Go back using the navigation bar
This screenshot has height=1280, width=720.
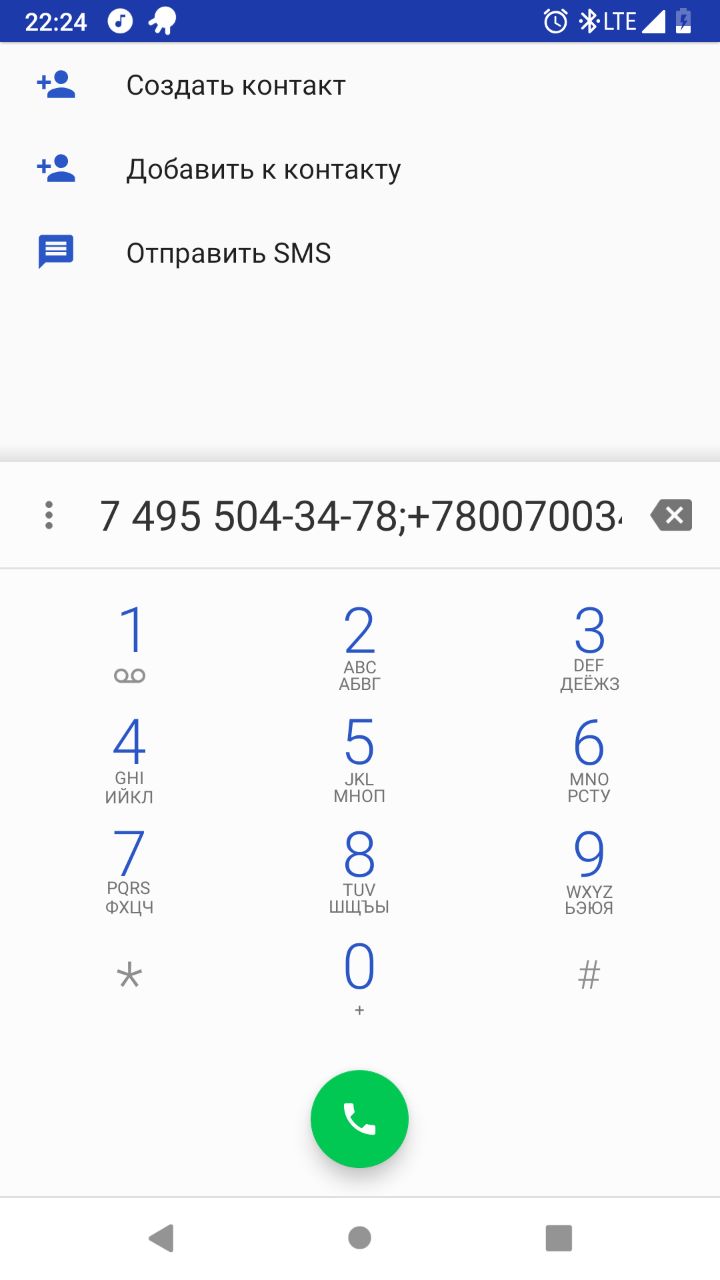(x=161, y=1238)
